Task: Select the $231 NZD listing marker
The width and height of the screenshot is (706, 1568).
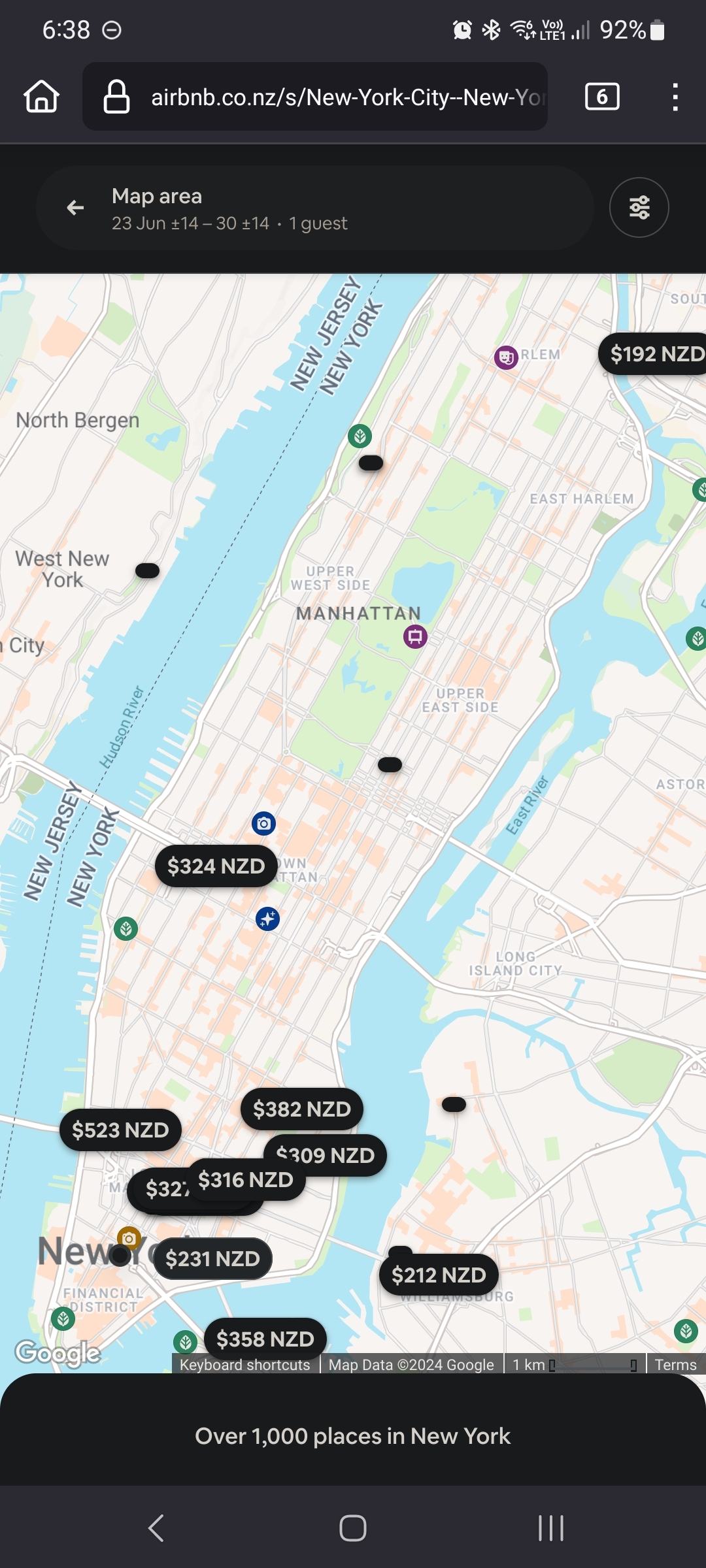Action: click(x=212, y=1259)
